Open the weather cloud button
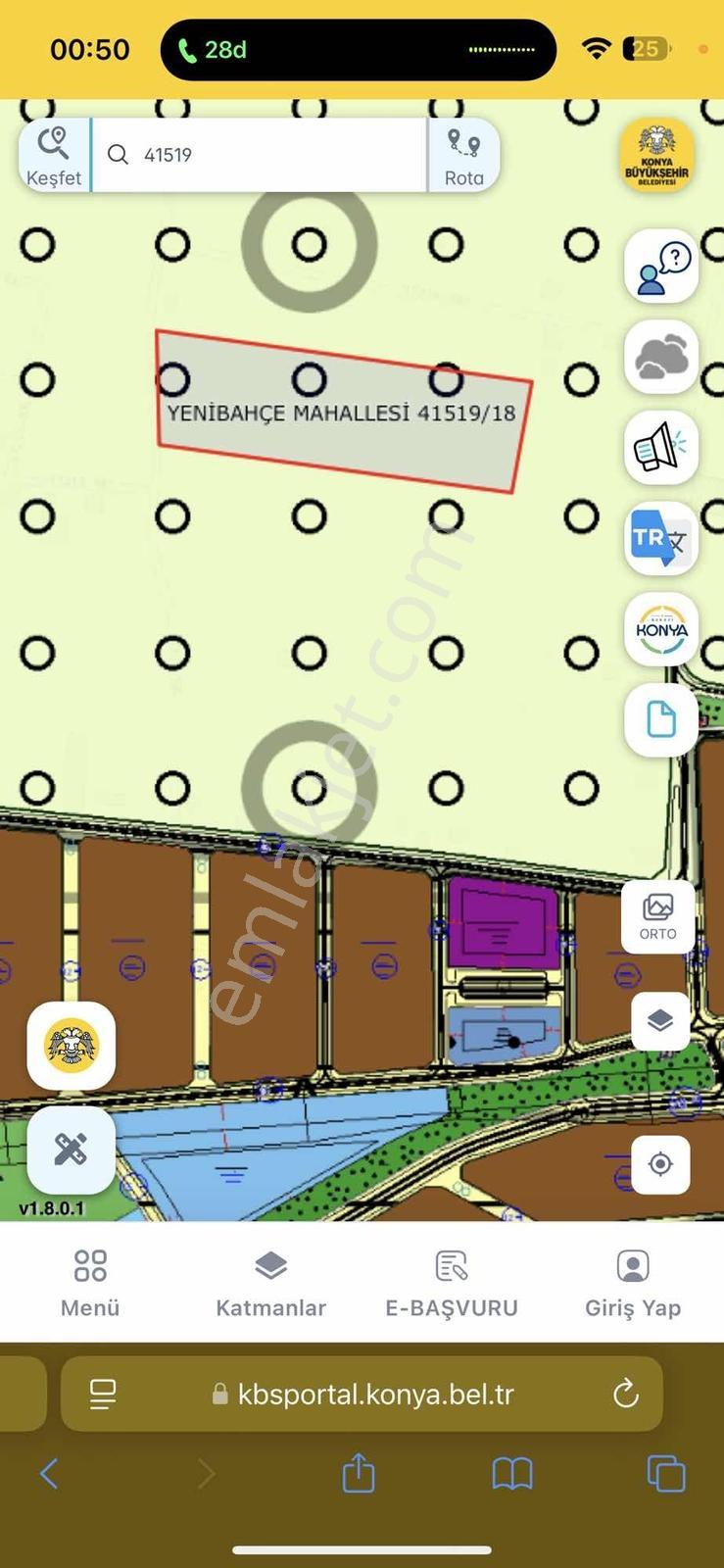Viewport: 724px width, 1568px height. [x=661, y=357]
